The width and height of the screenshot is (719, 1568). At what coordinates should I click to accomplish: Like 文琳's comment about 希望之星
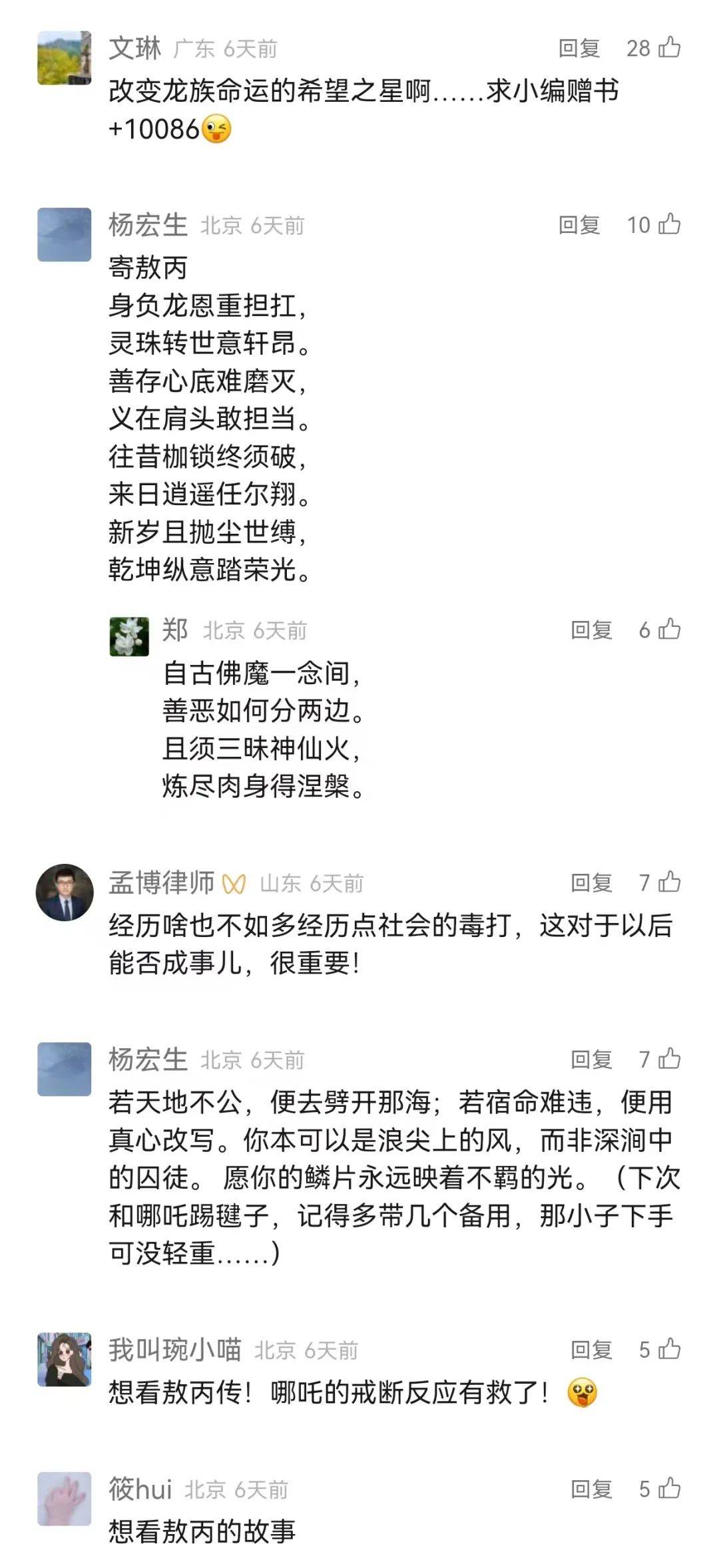(669, 48)
